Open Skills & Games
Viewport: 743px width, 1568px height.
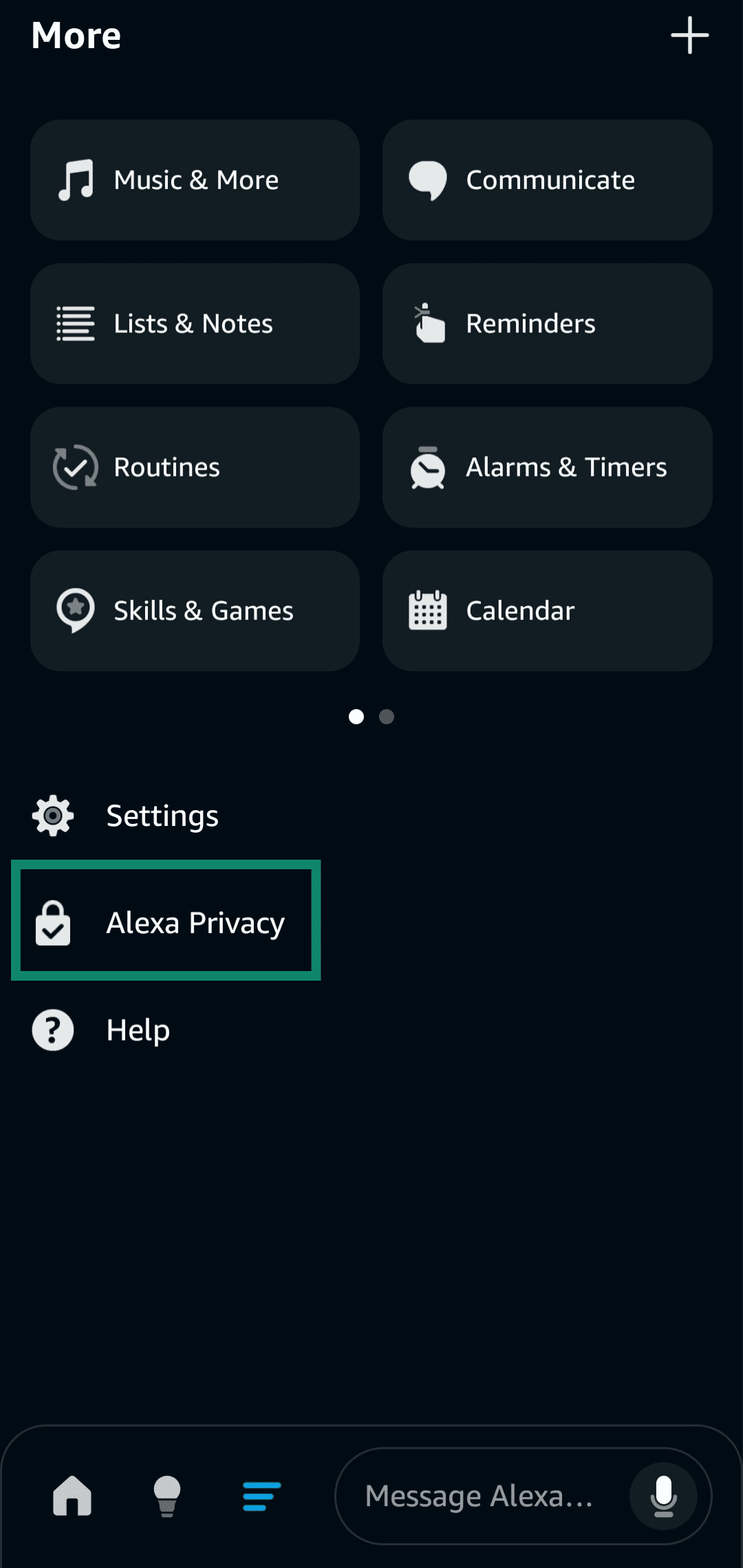[x=195, y=610]
